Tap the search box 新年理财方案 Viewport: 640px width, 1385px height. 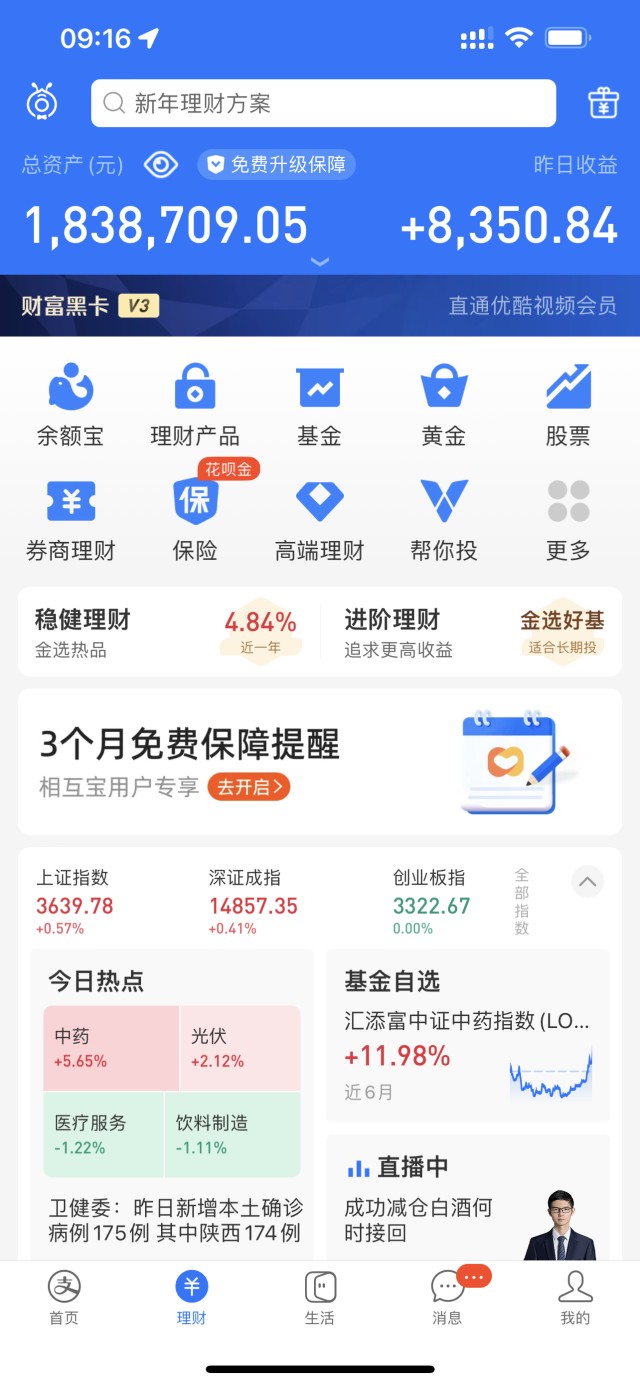point(323,104)
